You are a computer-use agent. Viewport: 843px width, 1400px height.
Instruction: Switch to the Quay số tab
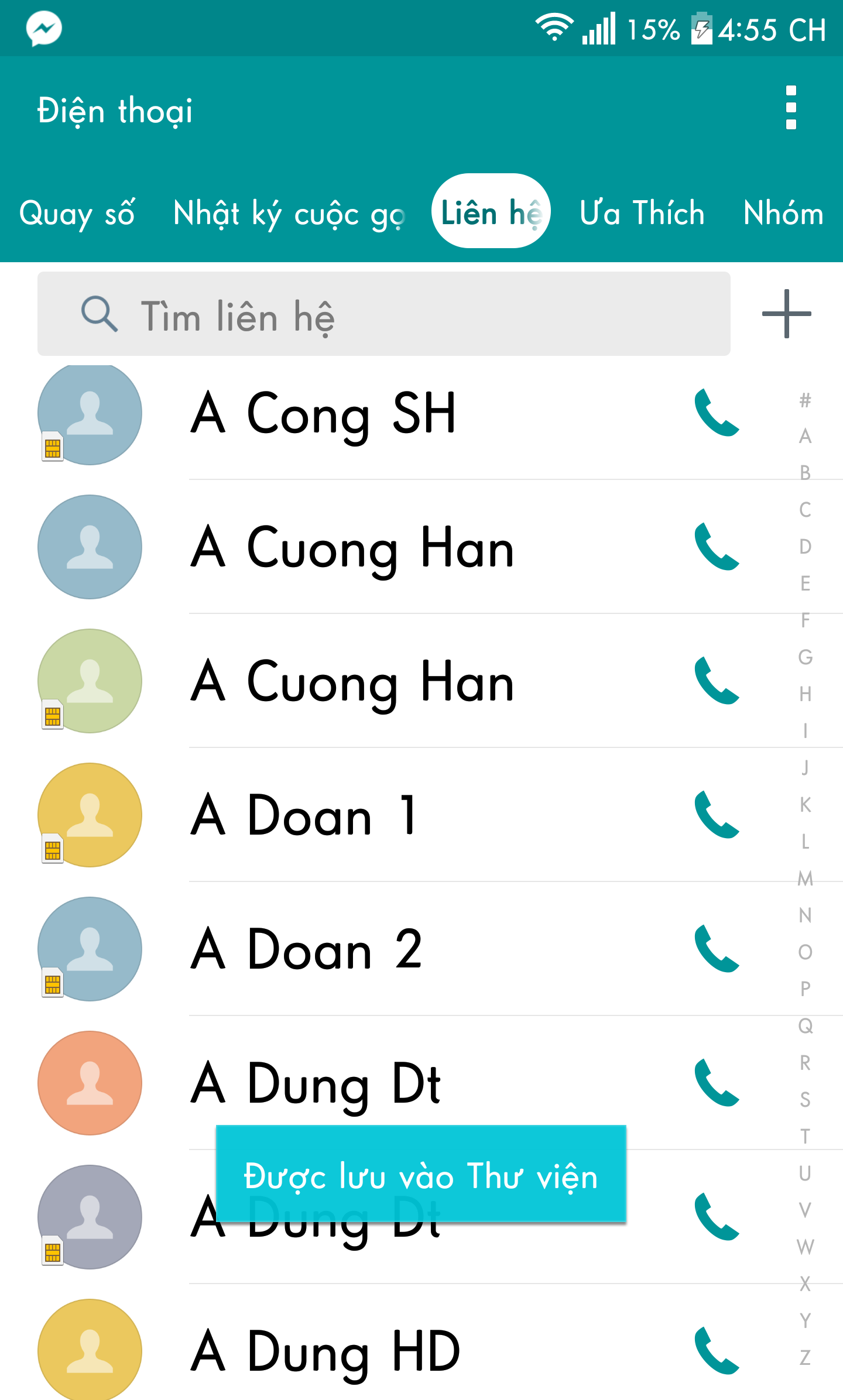click(77, 213)
